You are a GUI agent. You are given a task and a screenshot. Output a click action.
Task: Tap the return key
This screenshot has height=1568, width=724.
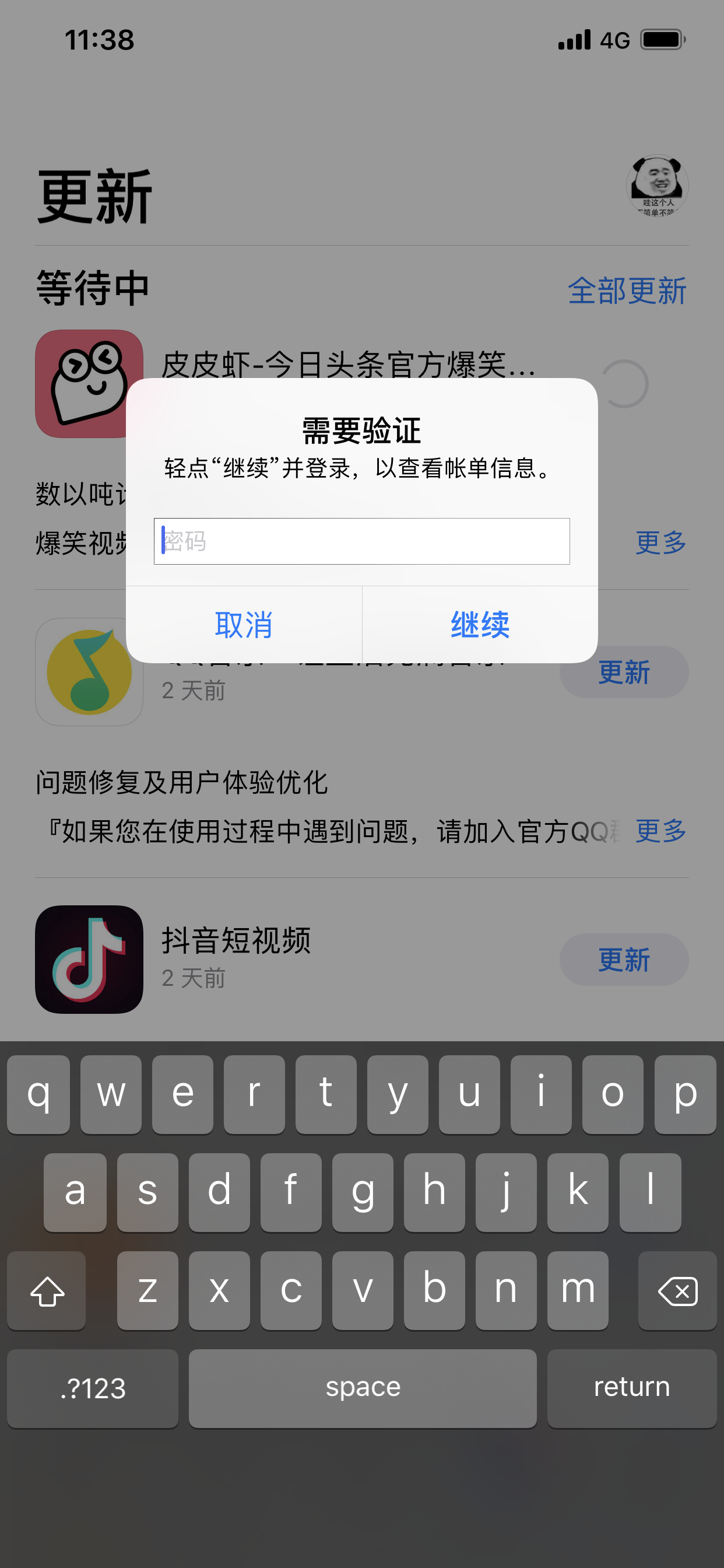tap(631, 1388)
